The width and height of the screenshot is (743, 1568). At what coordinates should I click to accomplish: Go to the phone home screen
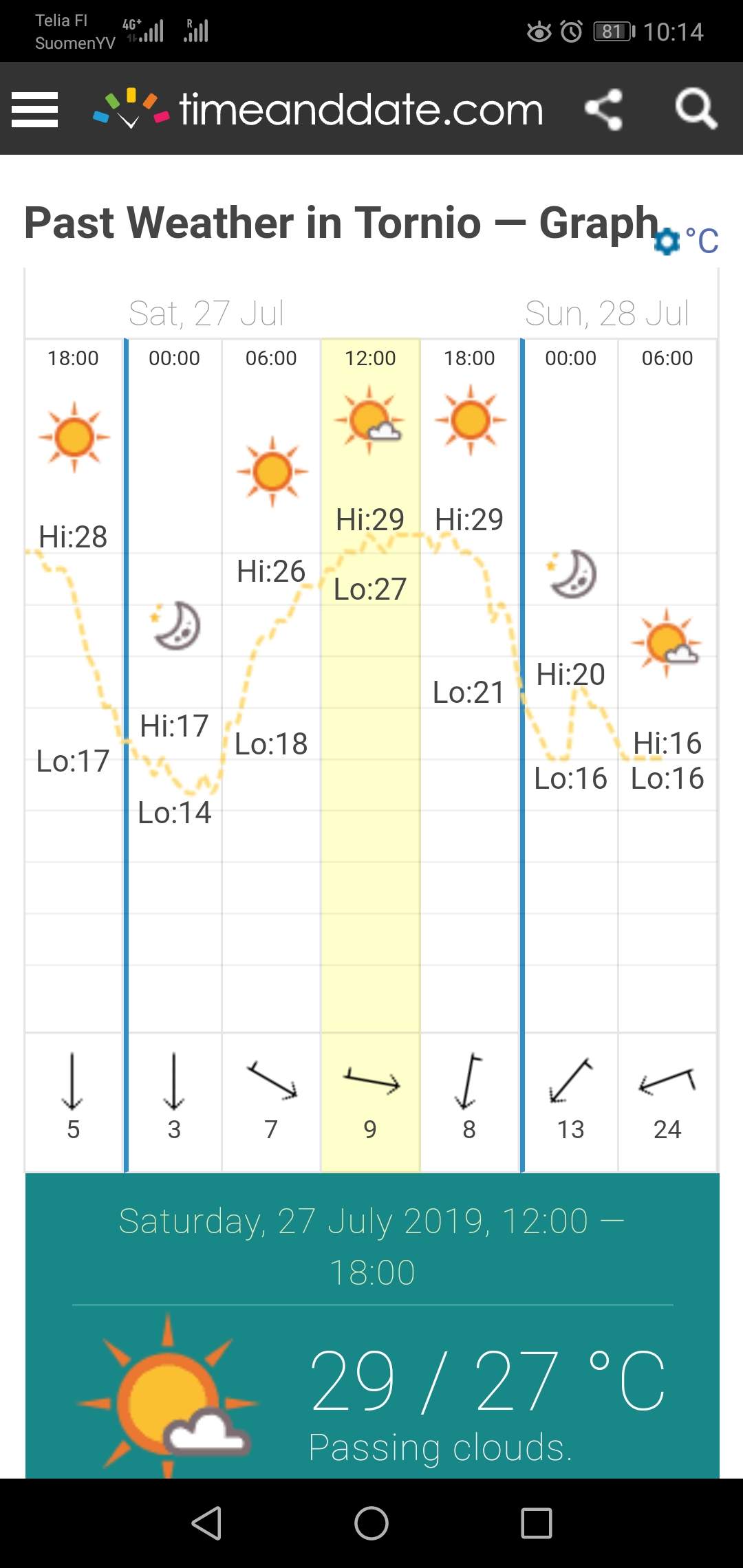(371, 1523)
